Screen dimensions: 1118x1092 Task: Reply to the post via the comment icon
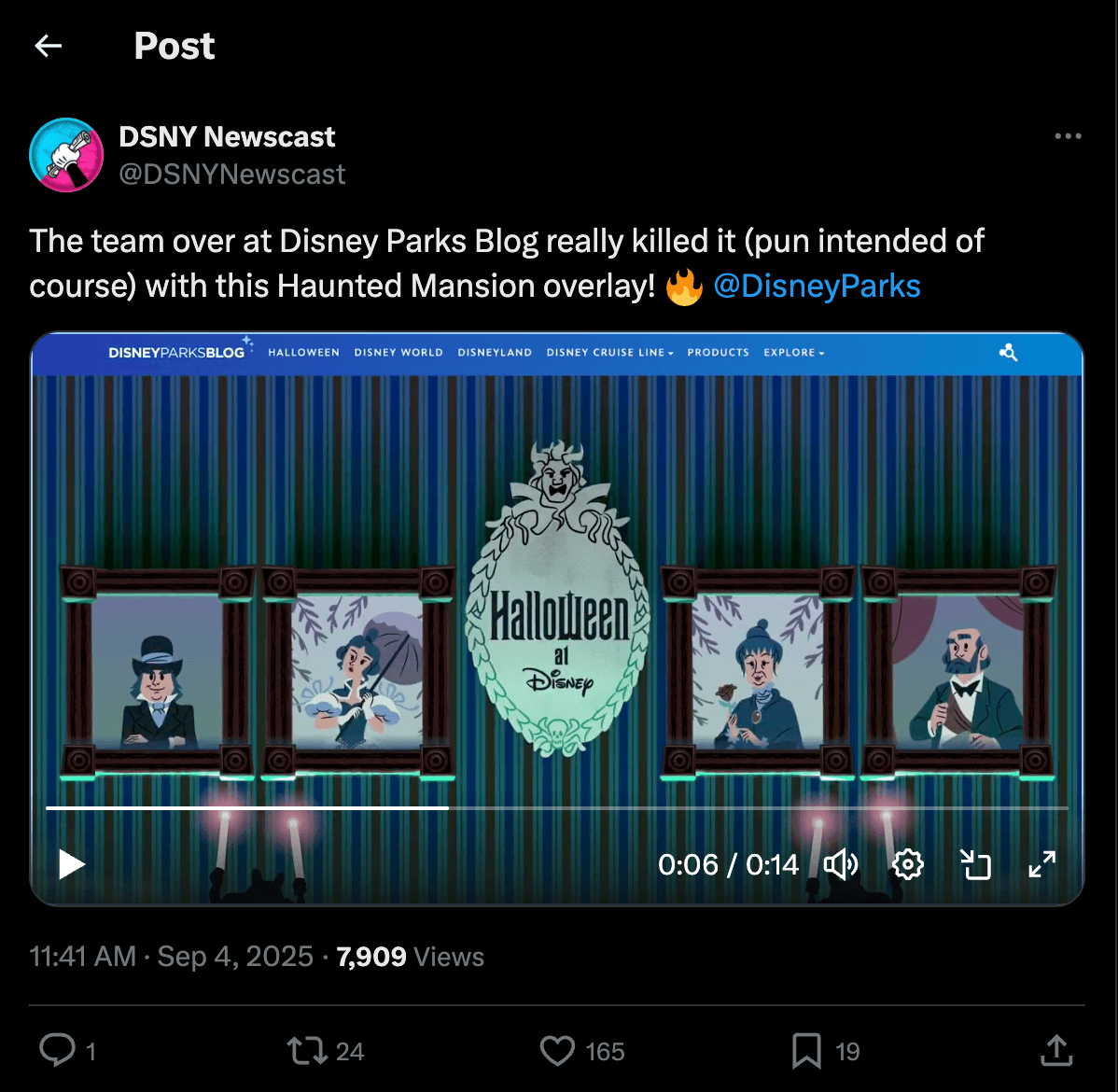point(58,1051)
